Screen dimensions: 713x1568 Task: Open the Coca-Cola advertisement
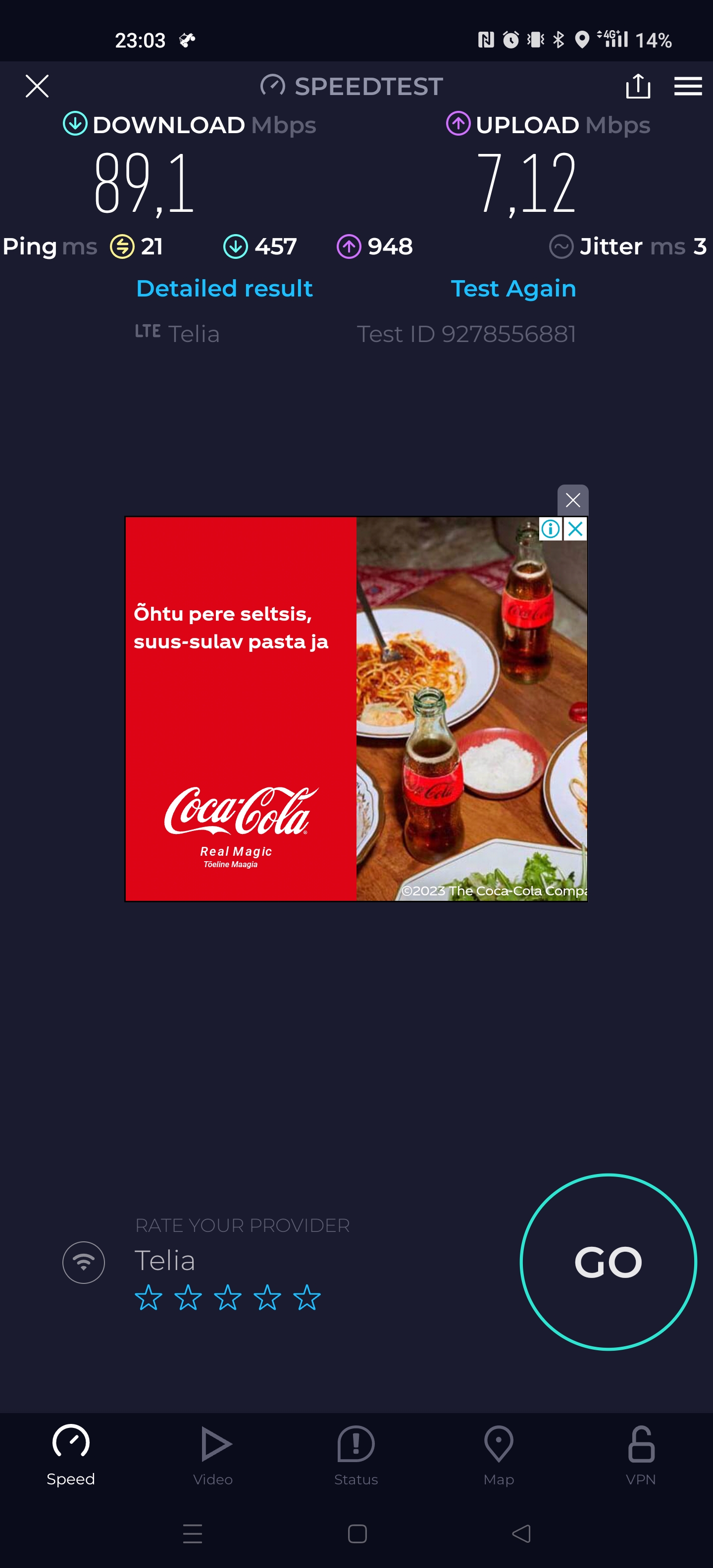(x=356, y=709)
